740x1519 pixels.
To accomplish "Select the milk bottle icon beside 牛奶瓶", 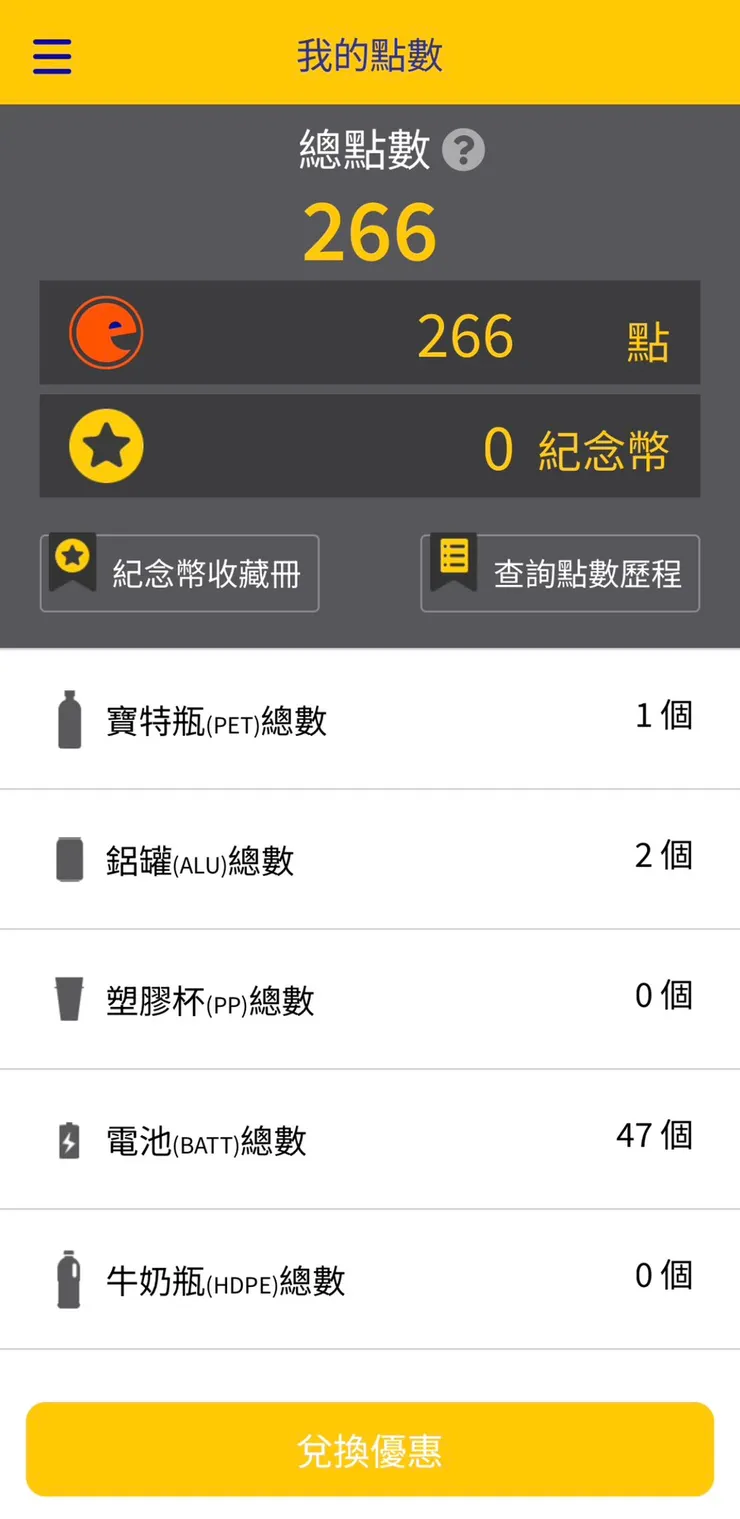I will click(x=68, y=1277).
